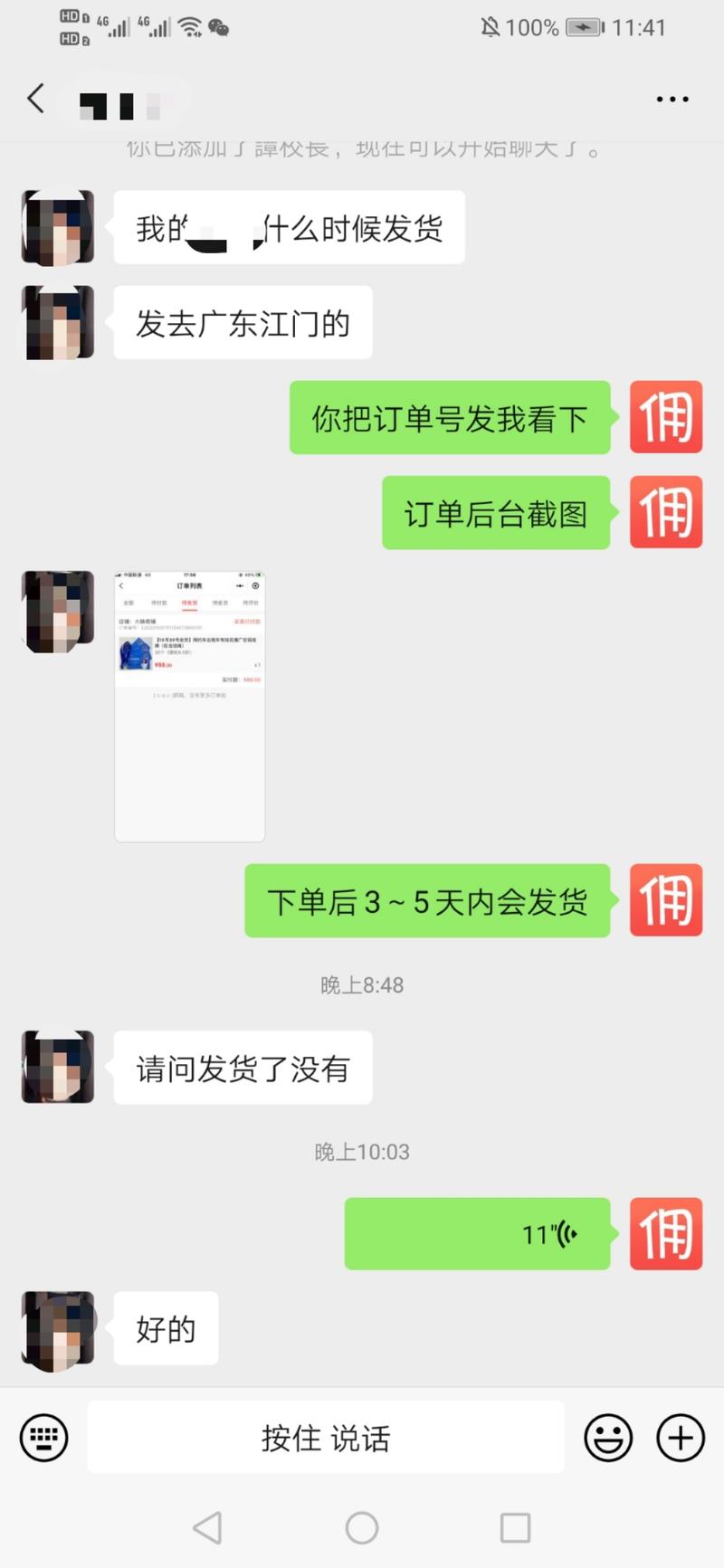Image resolution: width=724 pixels, height=1568 pixels.
Task: Tap the plus icon to open more functions
Action: coord(680,1437)
